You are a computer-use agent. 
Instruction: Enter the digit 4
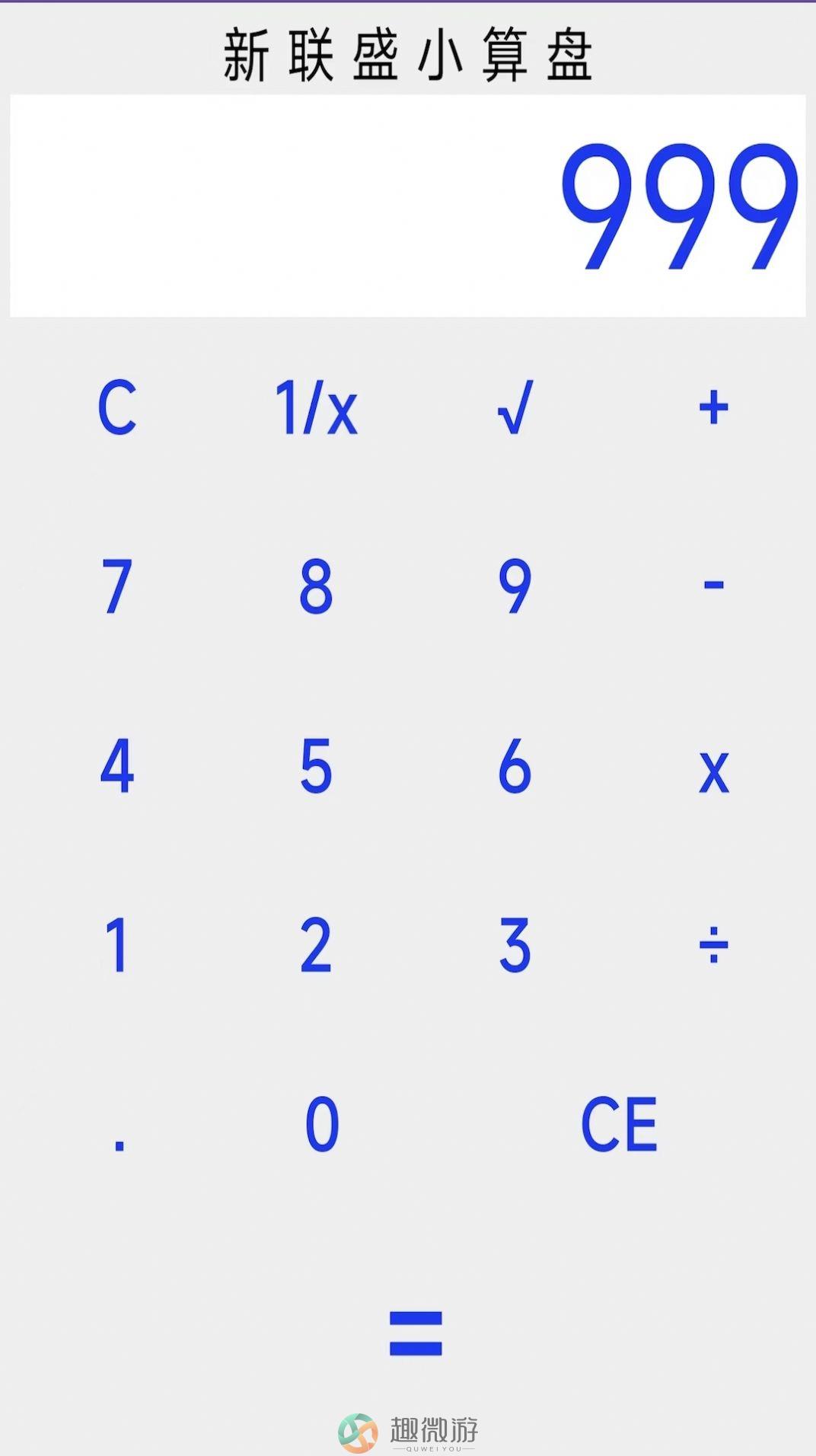[x=117, y=765]
